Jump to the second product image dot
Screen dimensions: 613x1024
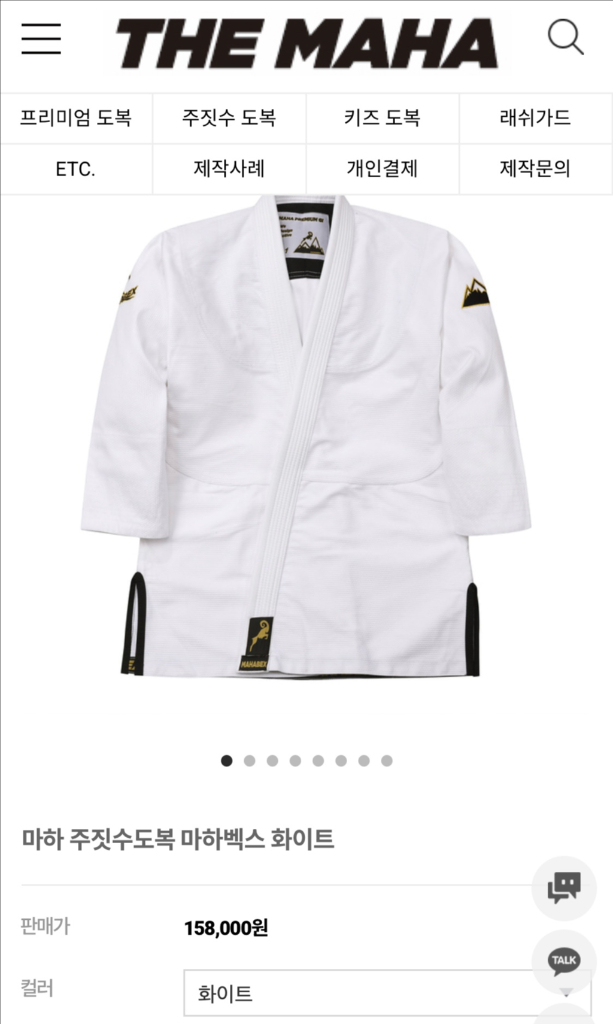(249, 761)
